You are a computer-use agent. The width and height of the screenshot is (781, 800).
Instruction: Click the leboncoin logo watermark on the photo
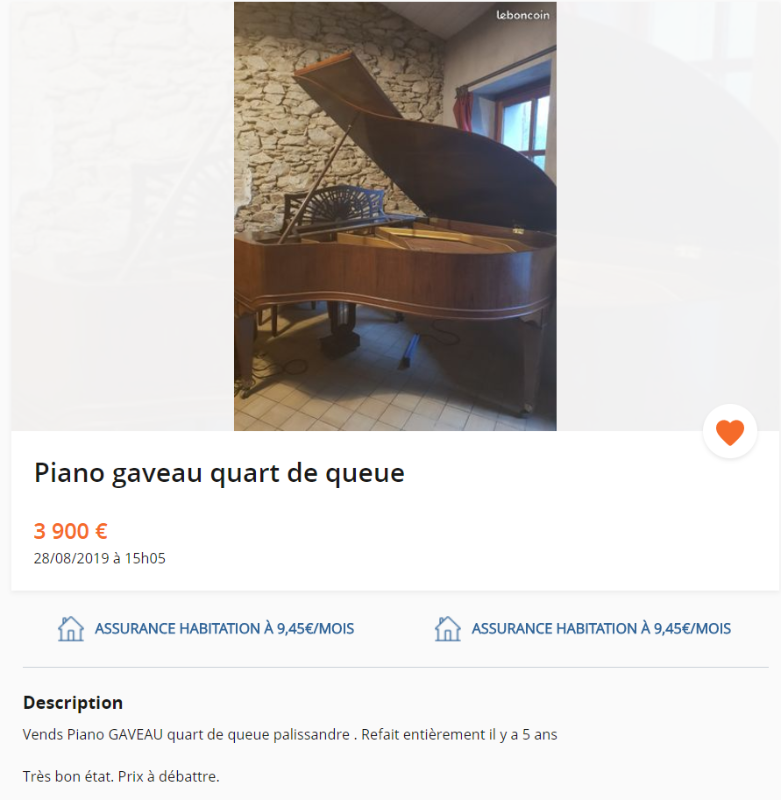click(523, 16)
